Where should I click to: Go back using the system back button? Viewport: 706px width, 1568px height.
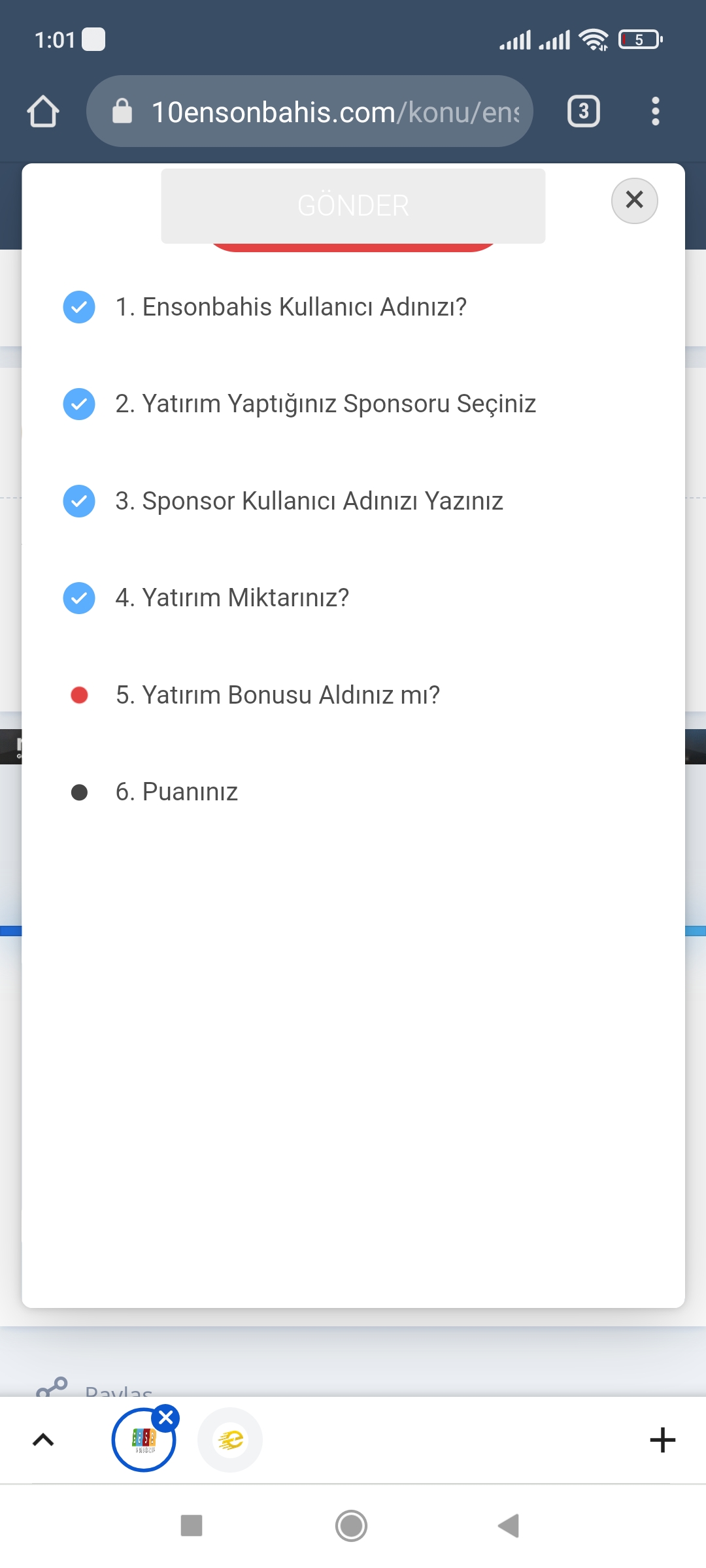click(509, 1526)
